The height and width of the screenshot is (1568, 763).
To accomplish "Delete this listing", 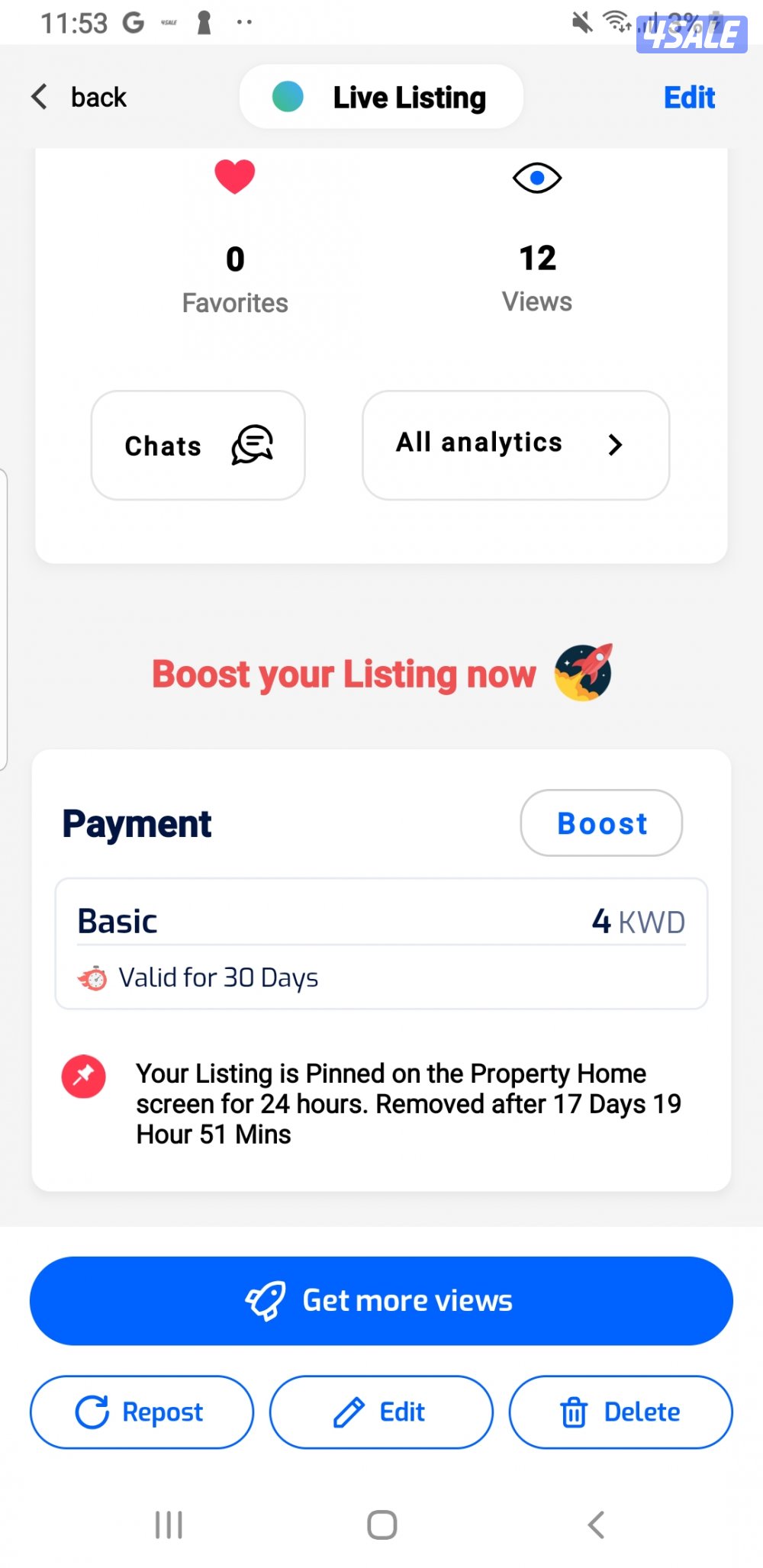I will pyautogui.click(x=620, y=1412).
